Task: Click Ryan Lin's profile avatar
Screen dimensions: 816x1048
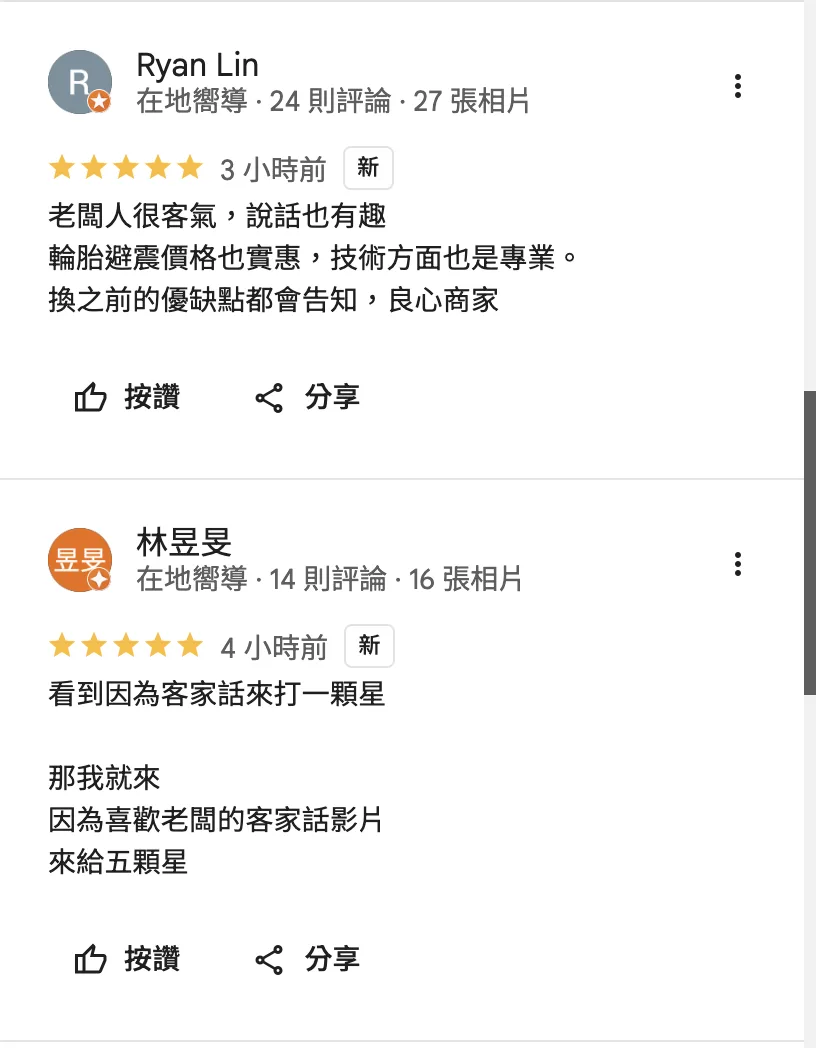Action: [80, 81]
